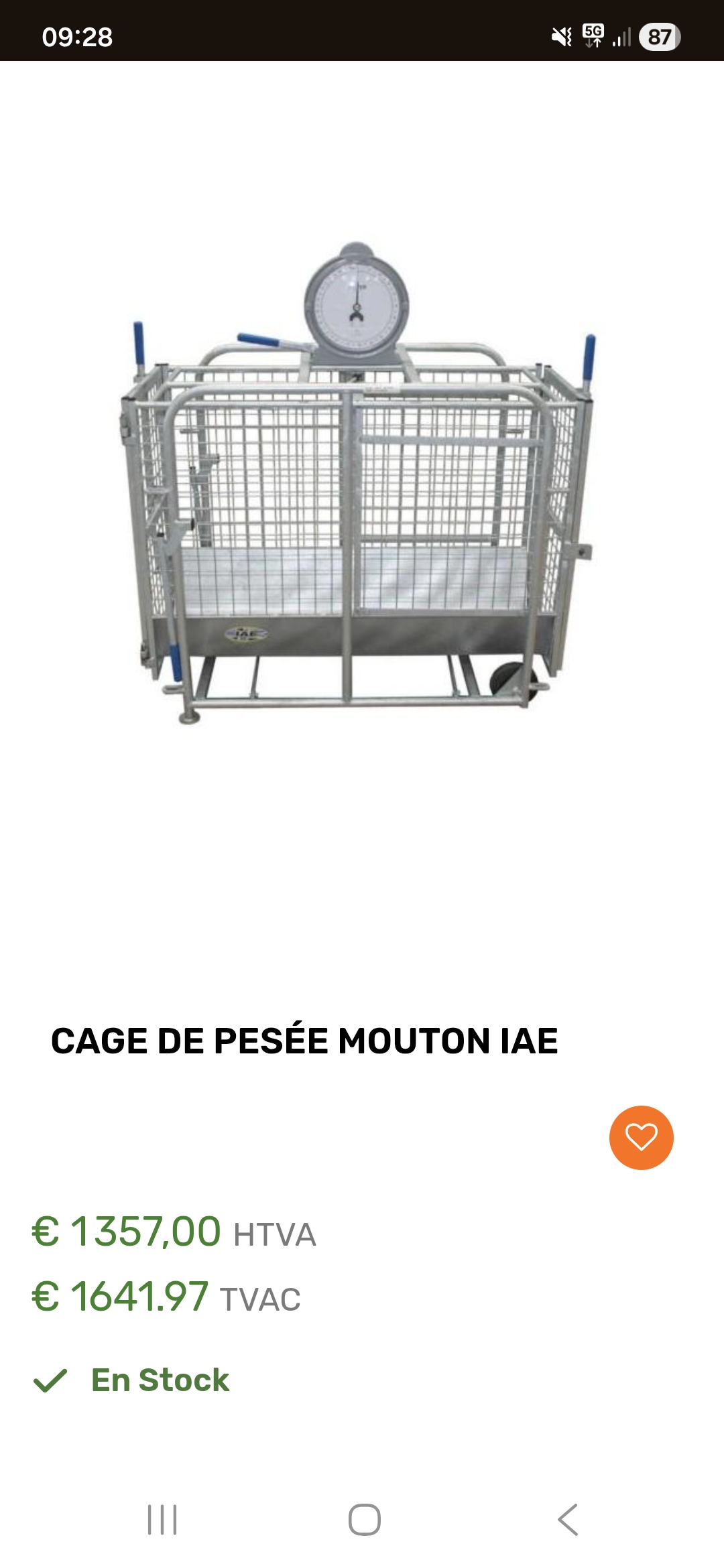Open the weighing cage product image
724x1568 pixels.
(357, 482)
